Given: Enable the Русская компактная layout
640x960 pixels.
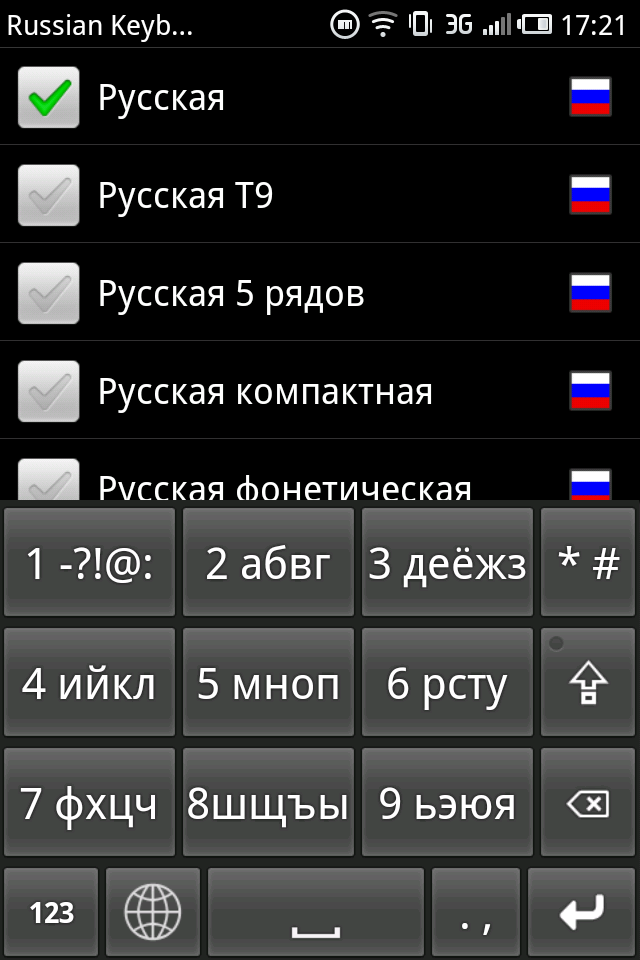Looking at the screenshot, I should (48, 391).
